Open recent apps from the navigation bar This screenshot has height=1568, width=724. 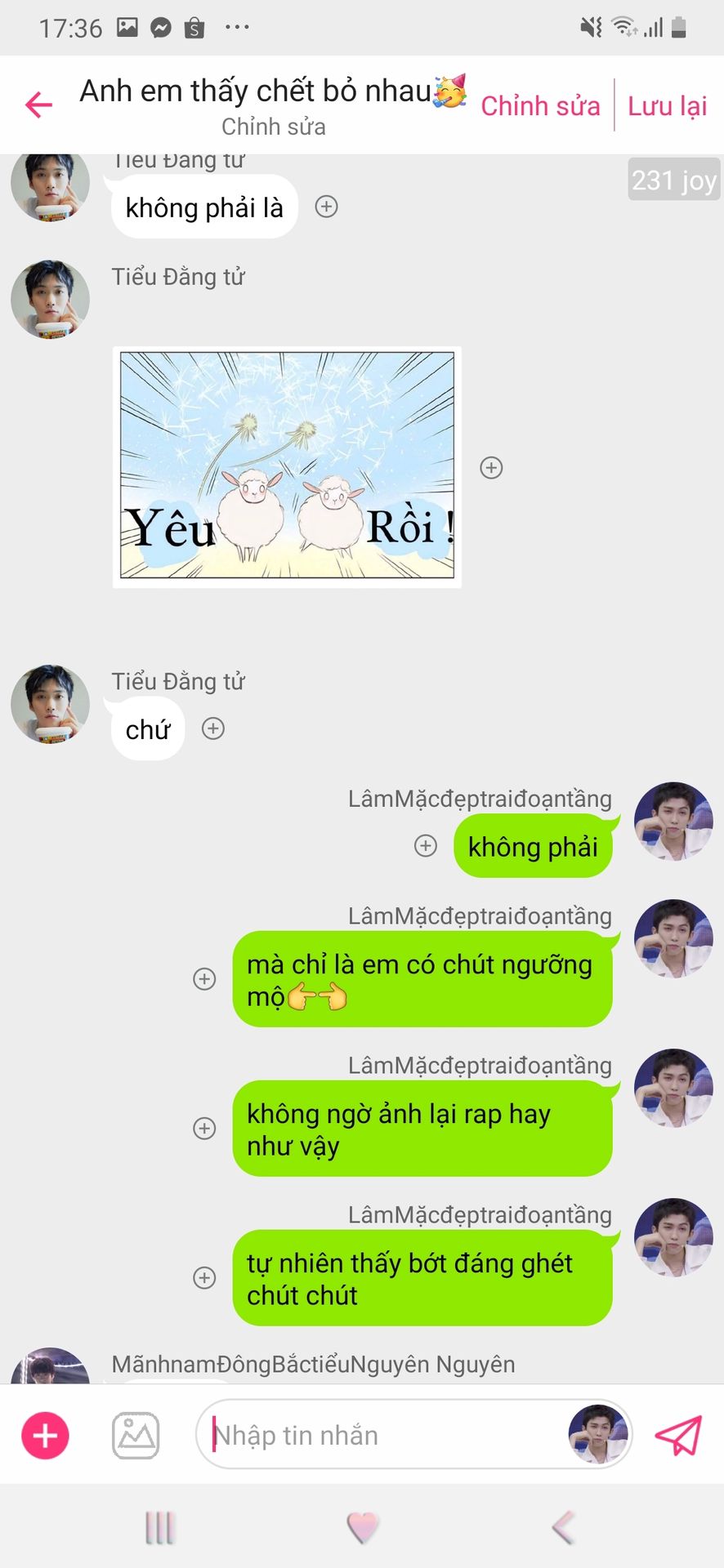tap(159, 1526)
